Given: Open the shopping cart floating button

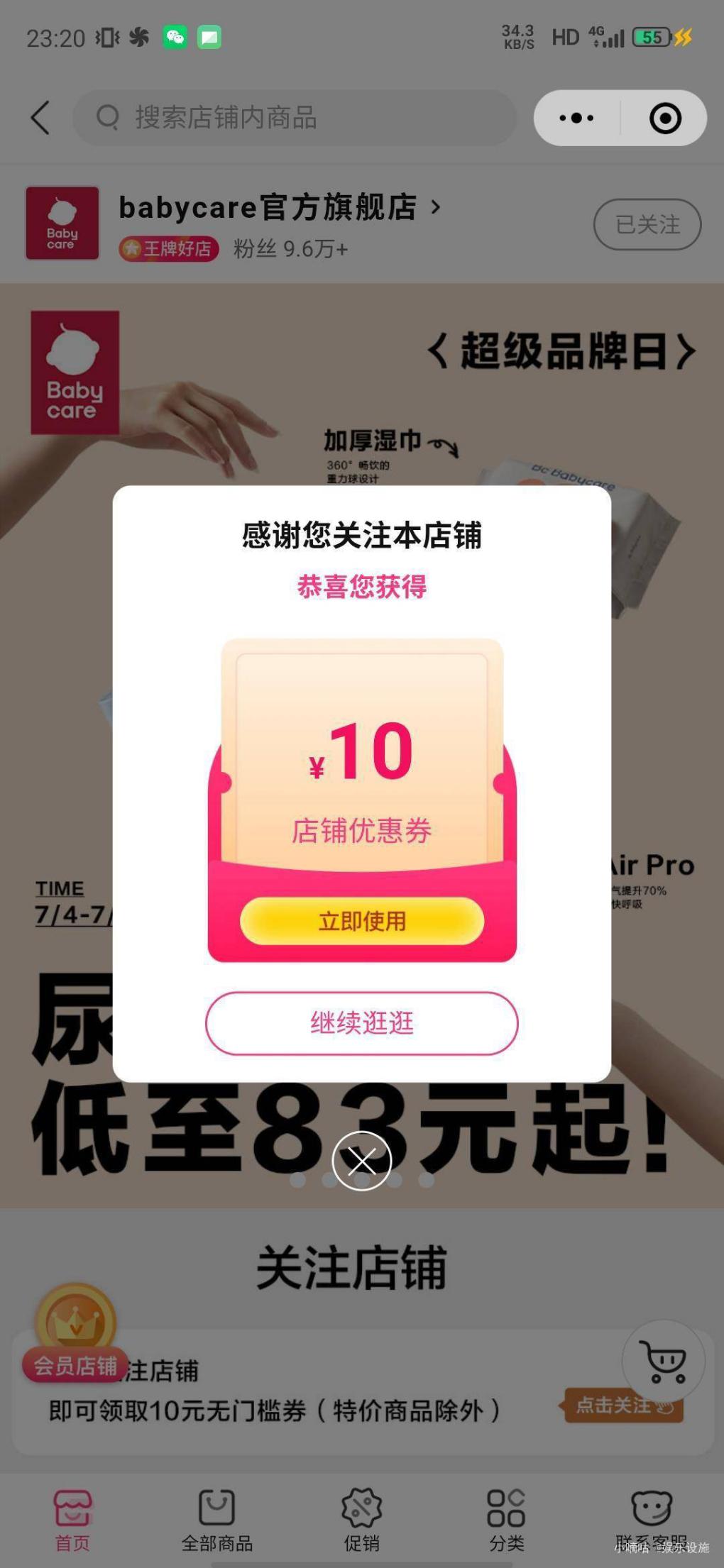Looking at the screenshot, I should [663, 1361].
